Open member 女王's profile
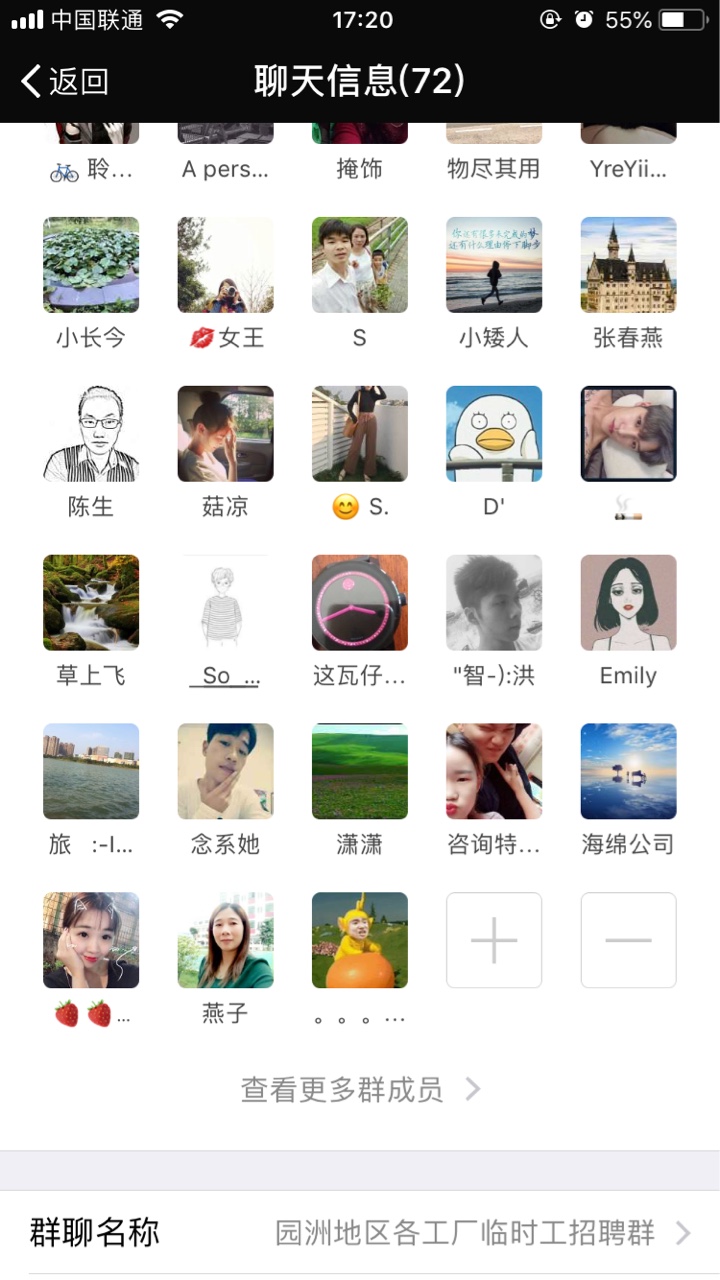This screenshot has width=720, height=1280. [x=225, y=265]
